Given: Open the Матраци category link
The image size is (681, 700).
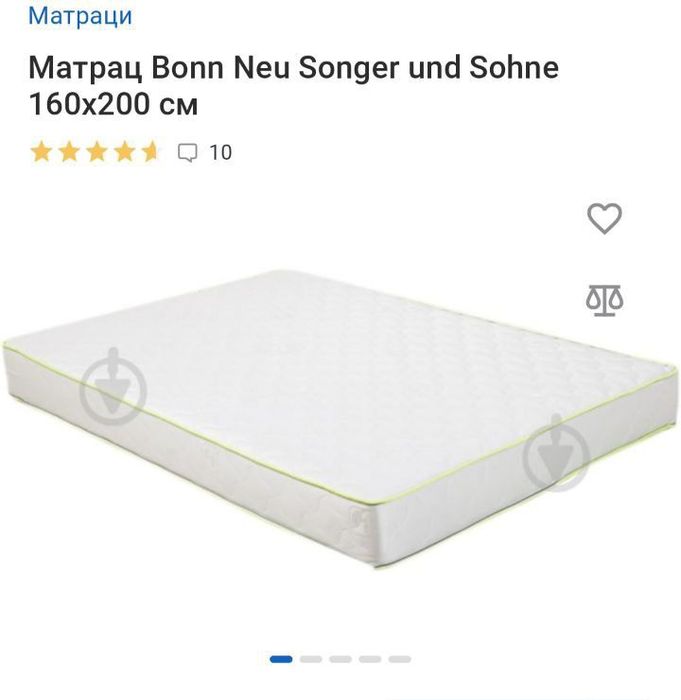Looking at the screenshot, I should pos(80,16).
